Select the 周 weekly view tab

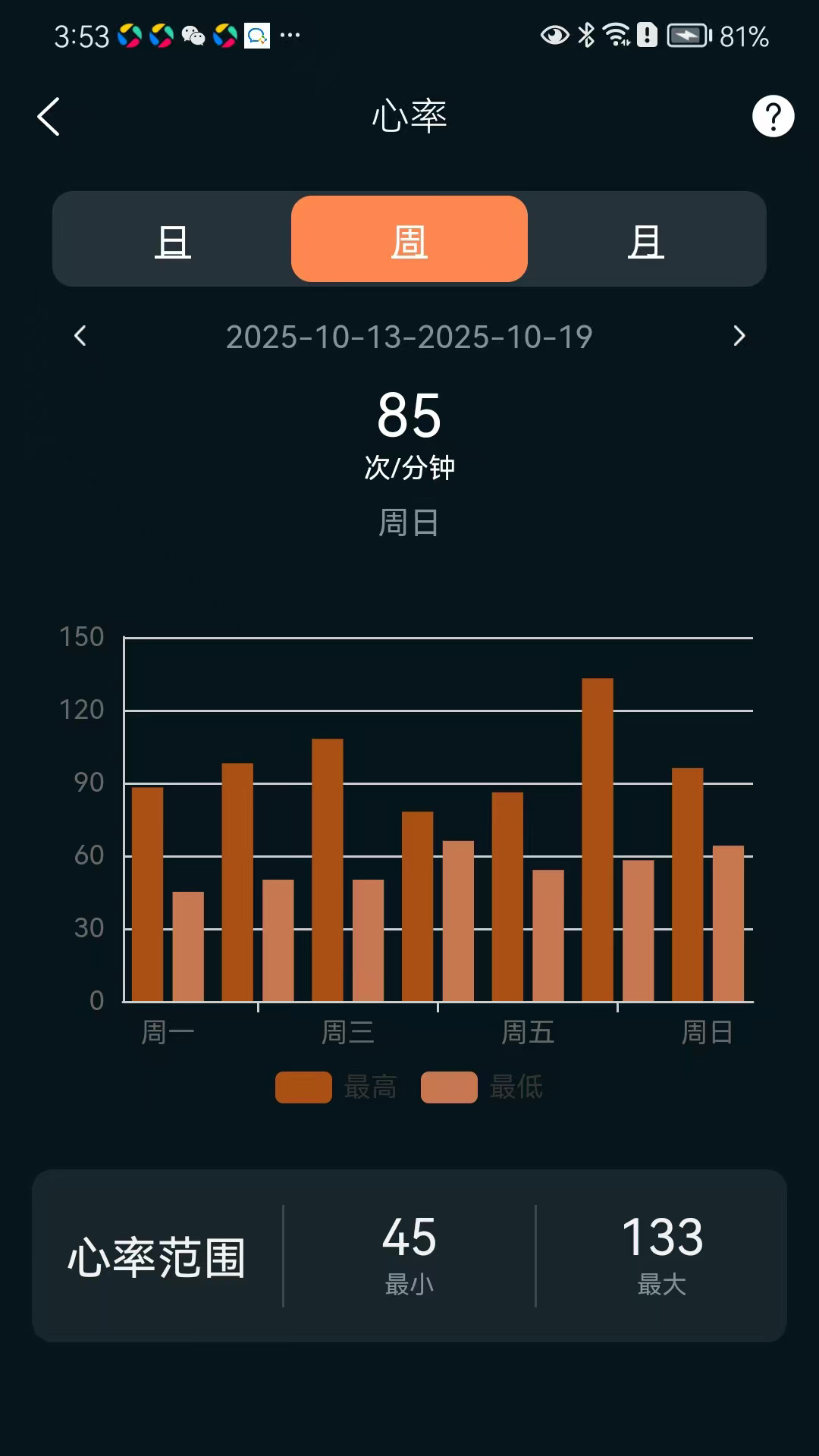[x=409, y=240]
